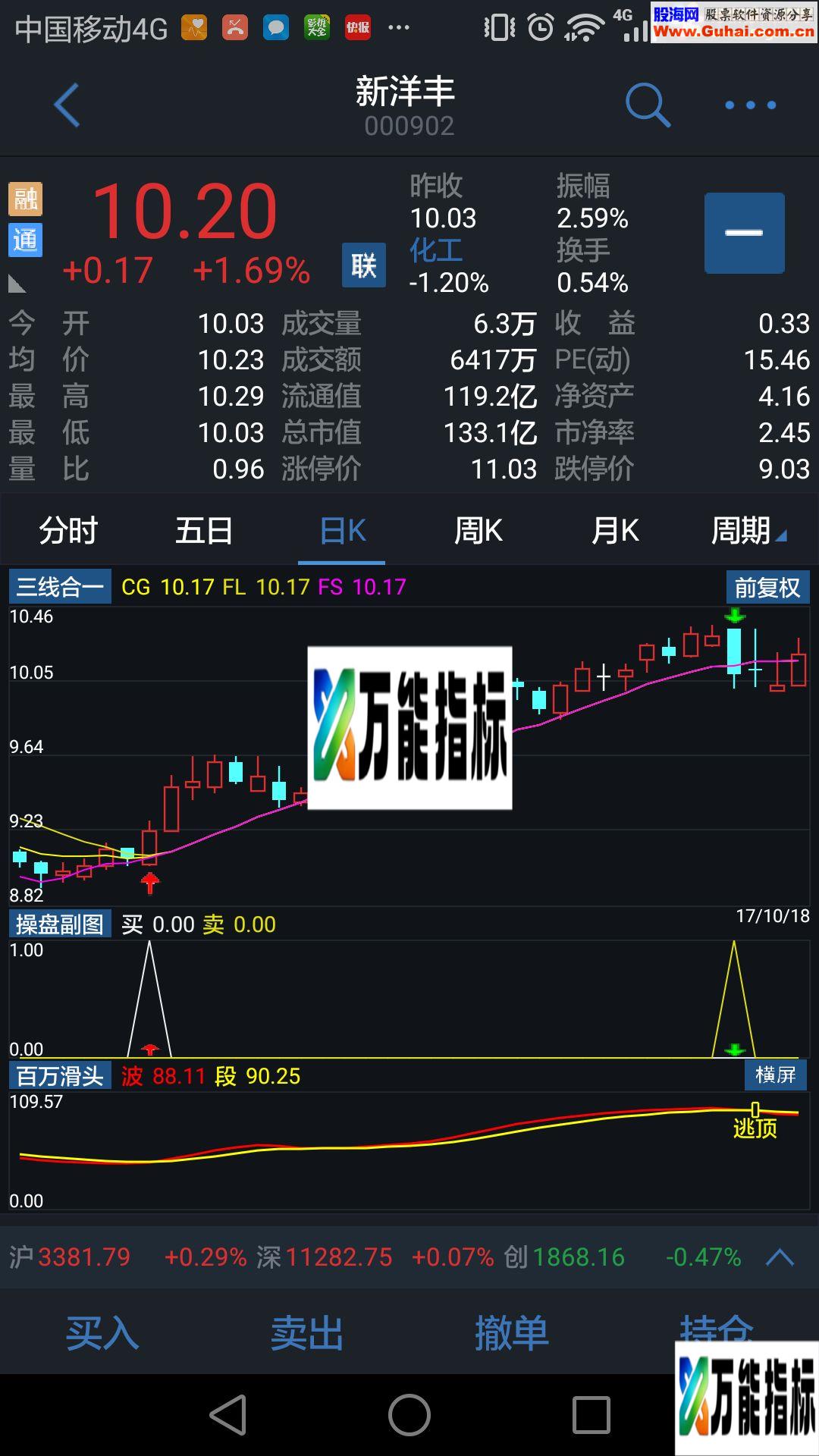This screenshot has width=819, height=1456.
Task: Switch to the 周K tab
Action: point(478,532)
